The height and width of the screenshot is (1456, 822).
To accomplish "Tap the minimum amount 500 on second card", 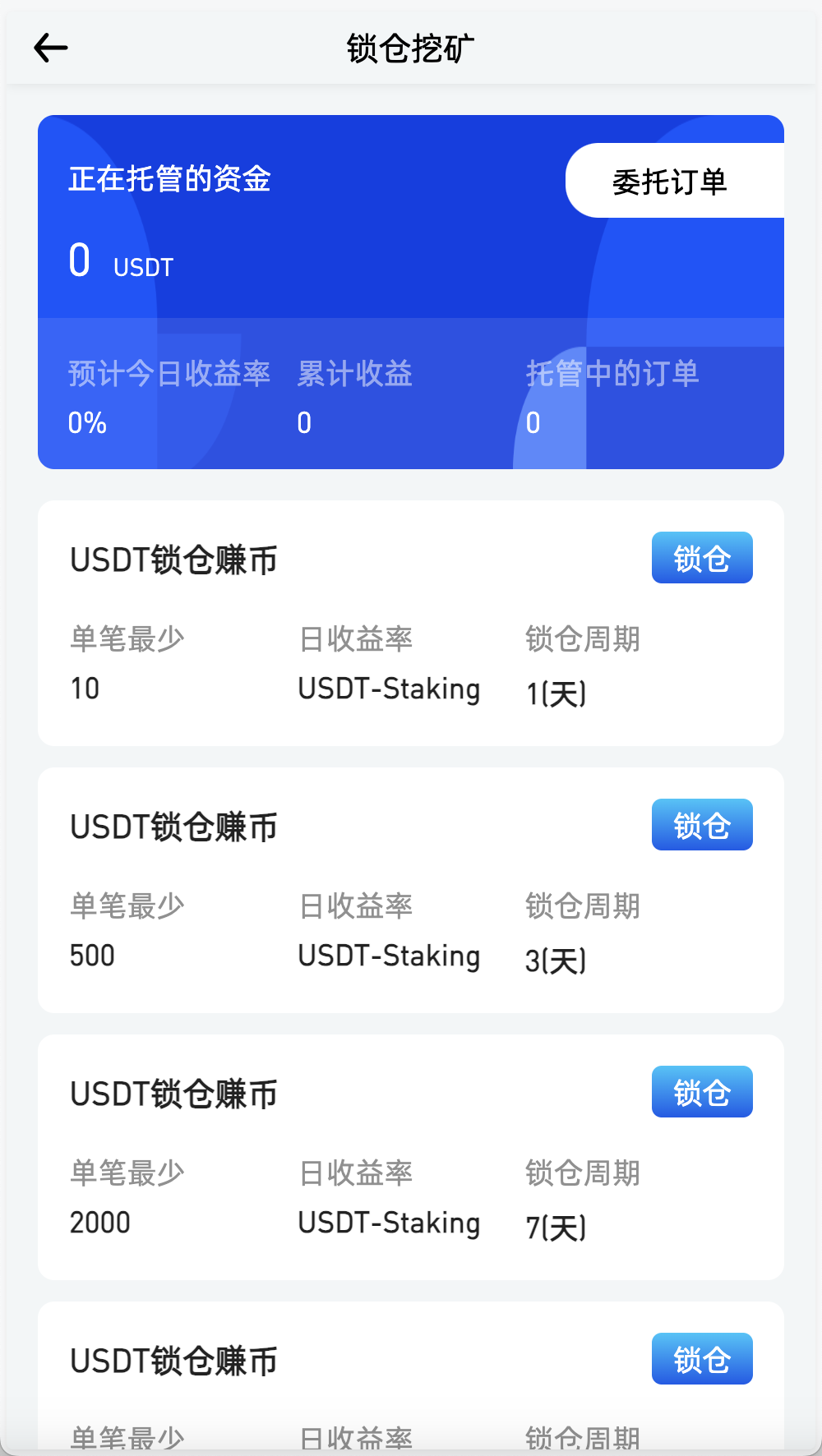I will 91,955.
